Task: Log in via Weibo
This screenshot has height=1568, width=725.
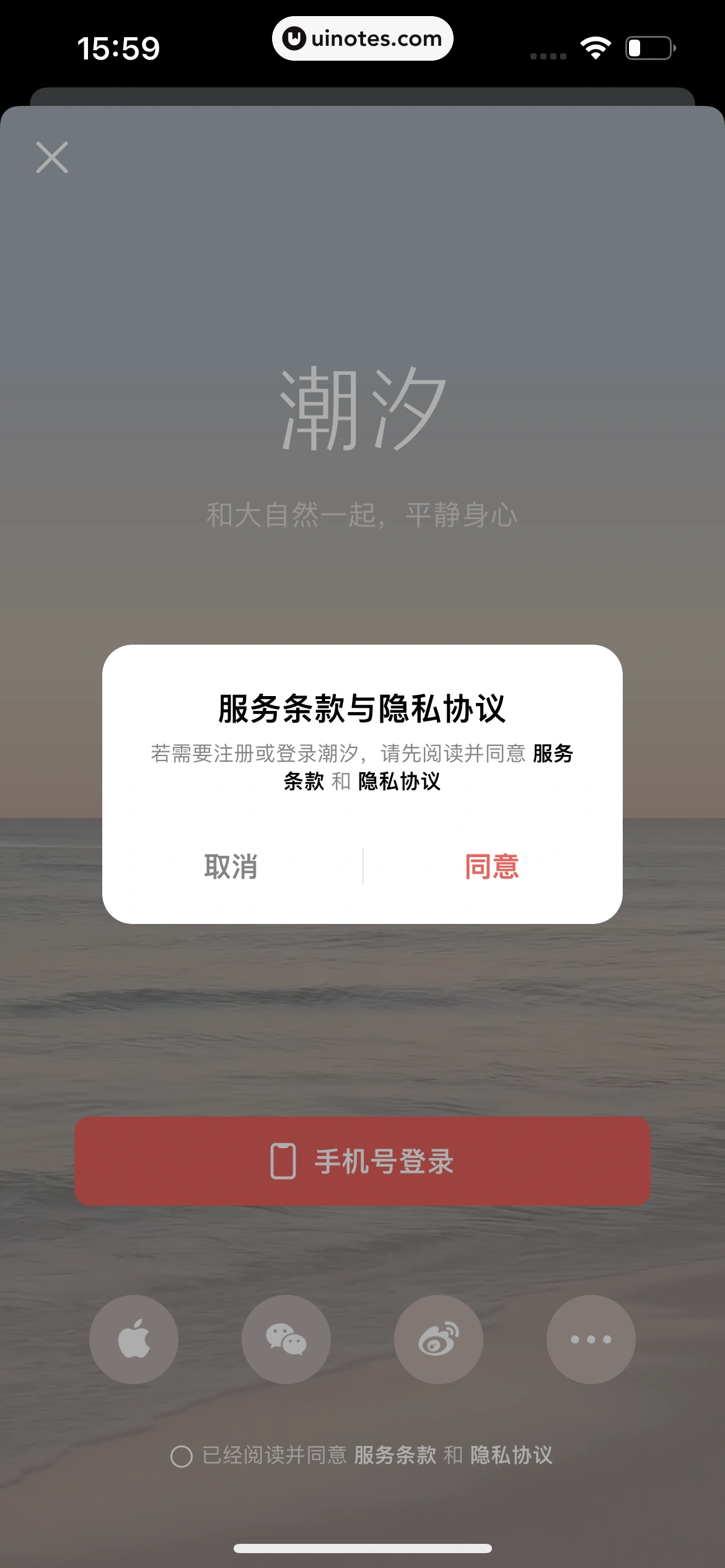Action: (439, 1339)
